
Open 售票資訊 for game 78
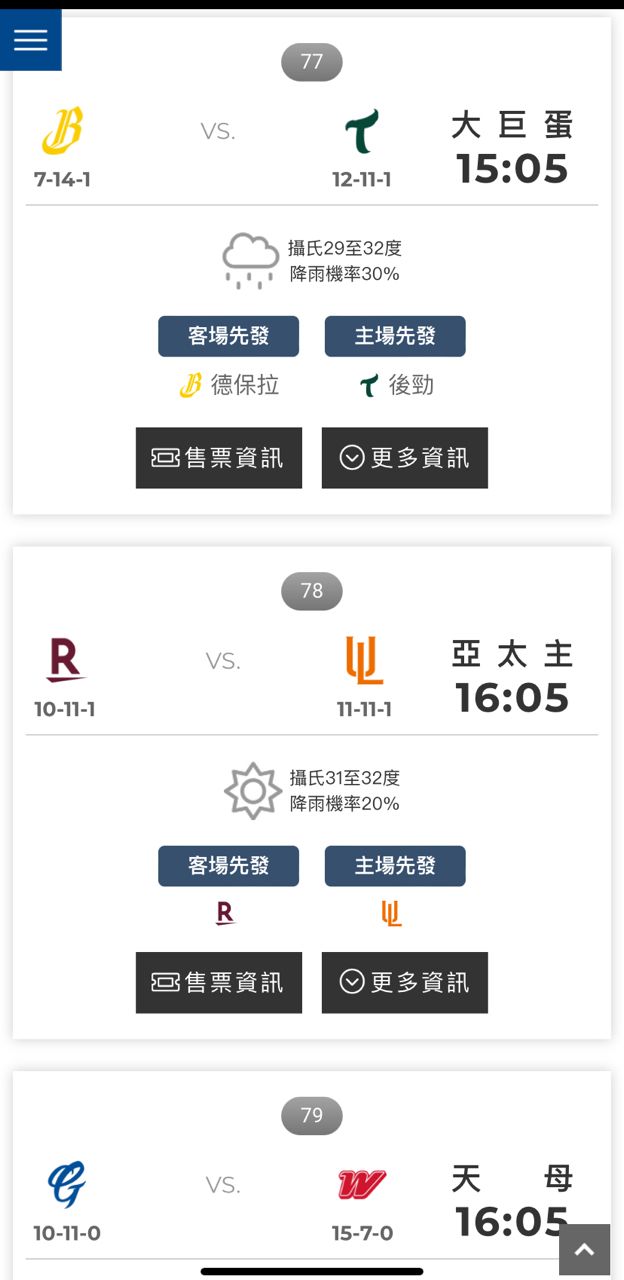pyautogui.click(x=219, y=983)
